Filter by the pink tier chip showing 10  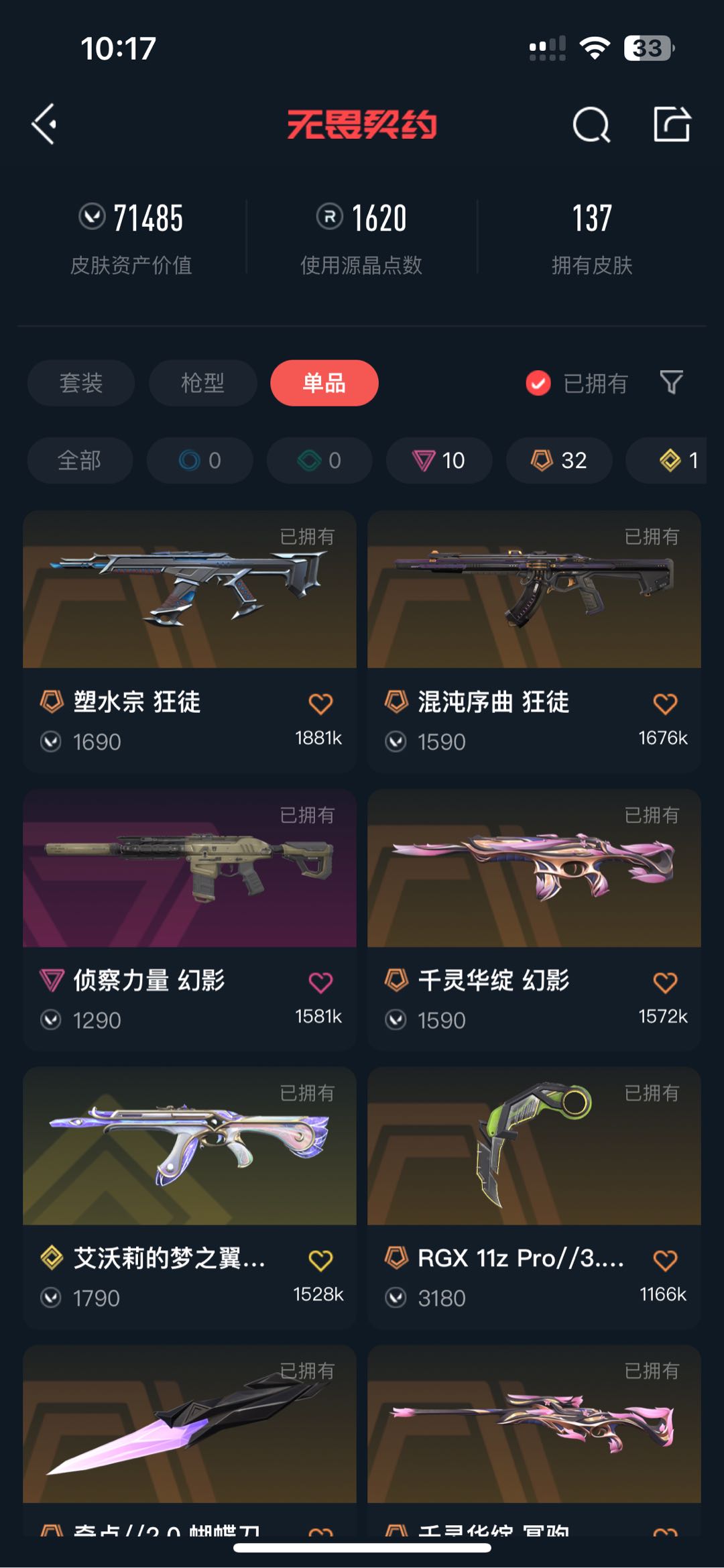pyautogui.click(x=439, y=461)
